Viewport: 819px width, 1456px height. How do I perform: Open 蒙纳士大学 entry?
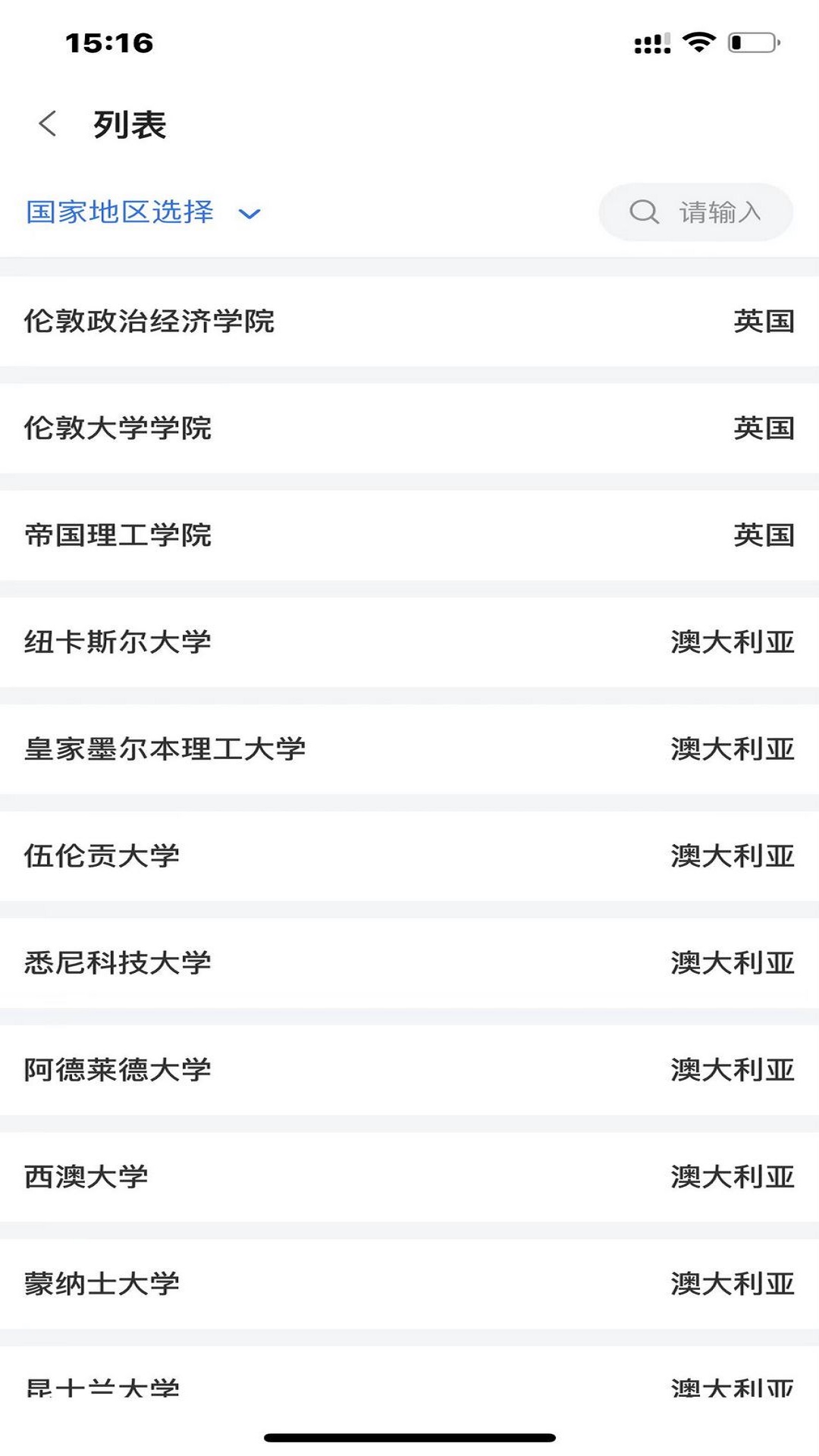(x=409, y=1284)
